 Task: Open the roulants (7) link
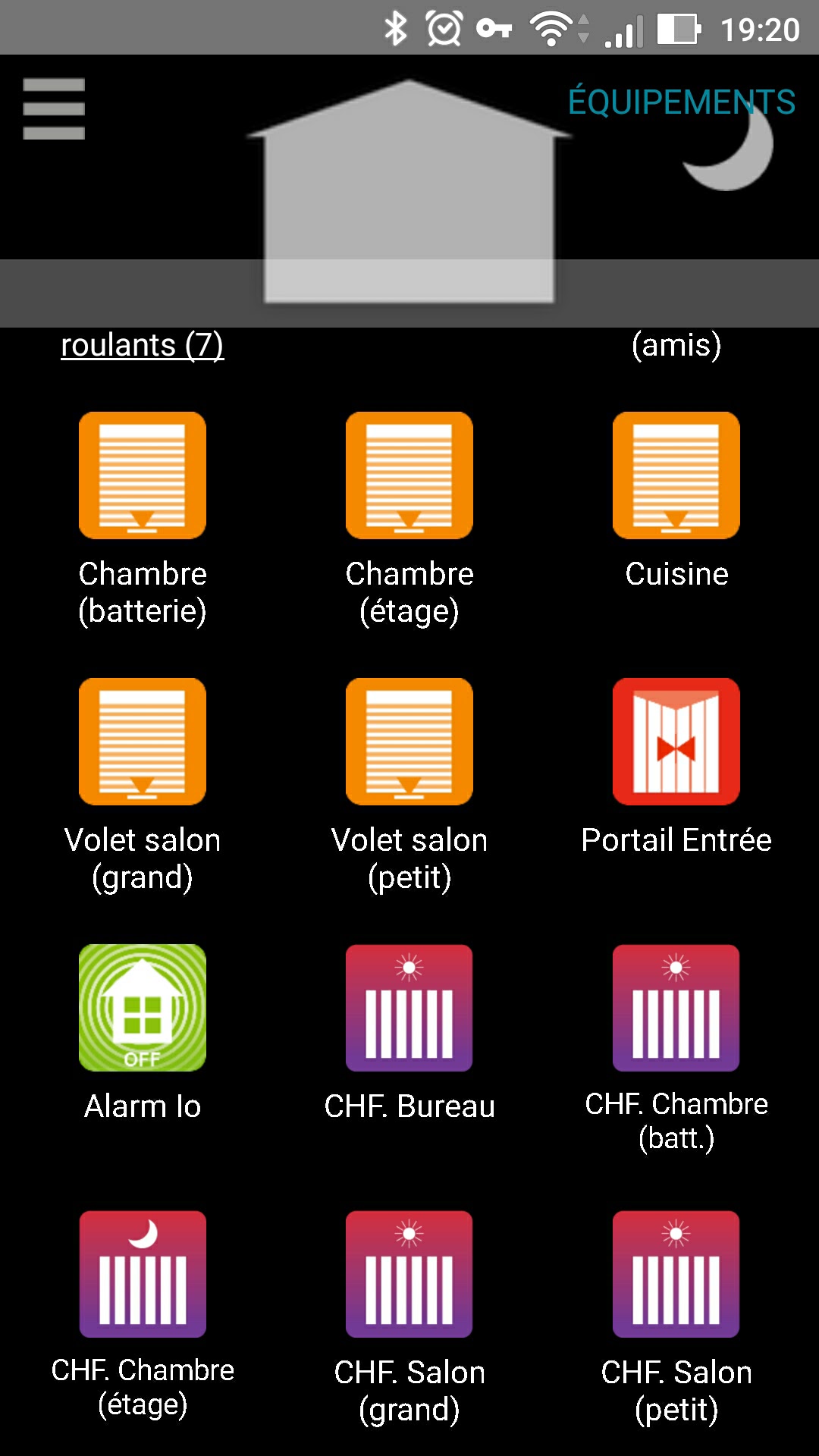point(143,346)
